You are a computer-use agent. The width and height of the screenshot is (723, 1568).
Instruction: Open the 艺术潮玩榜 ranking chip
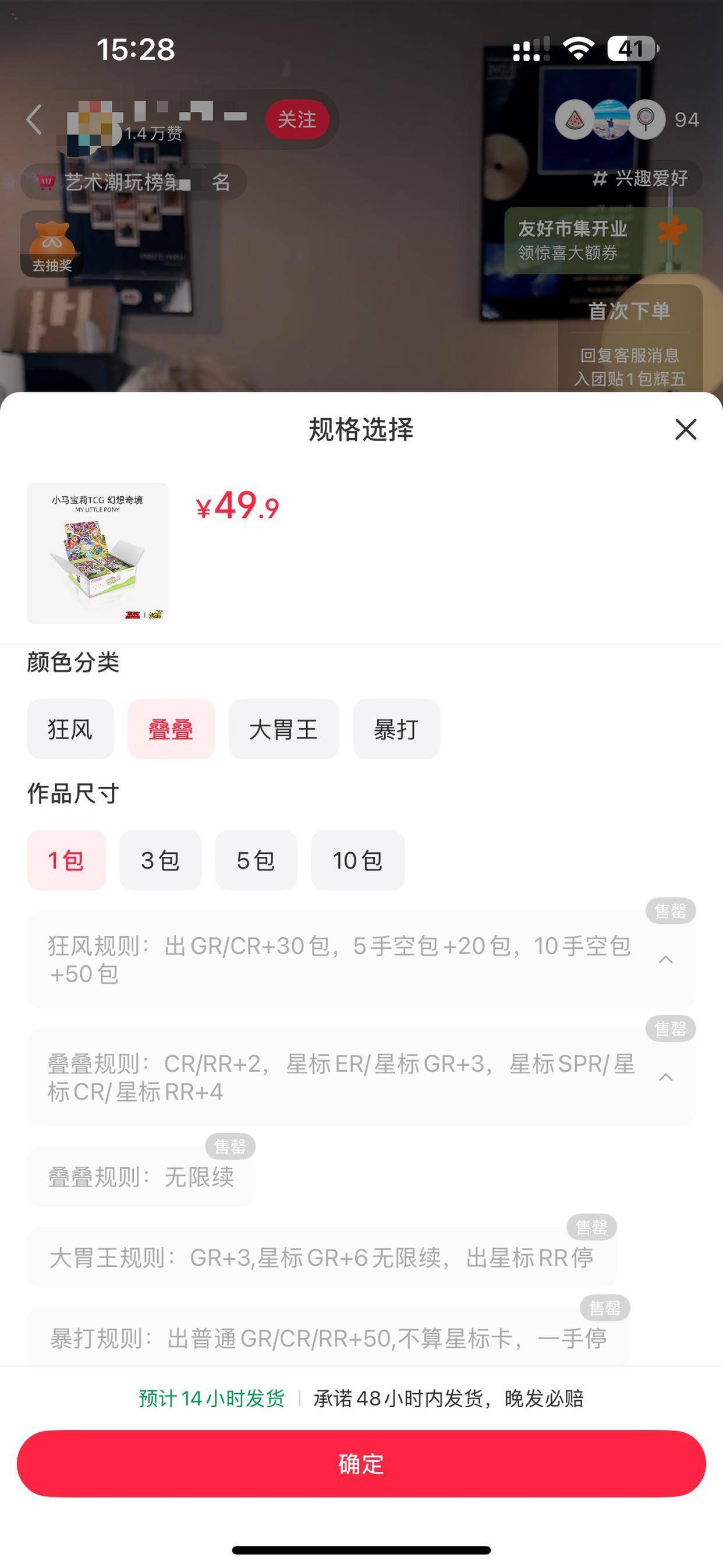pyautogui.click(x=134, y=181)
